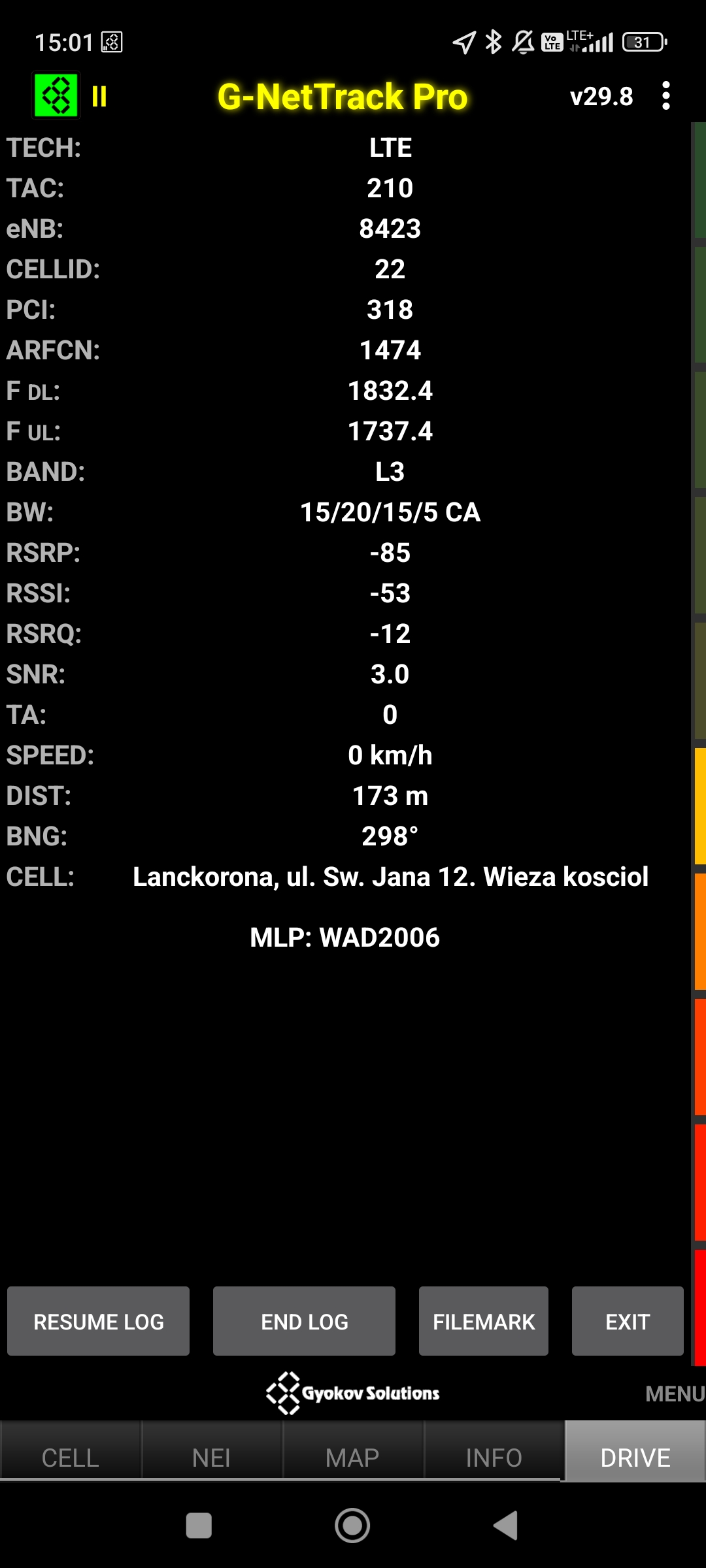
Task: Open the MENU link
Action: click(x=674, y=1394)
